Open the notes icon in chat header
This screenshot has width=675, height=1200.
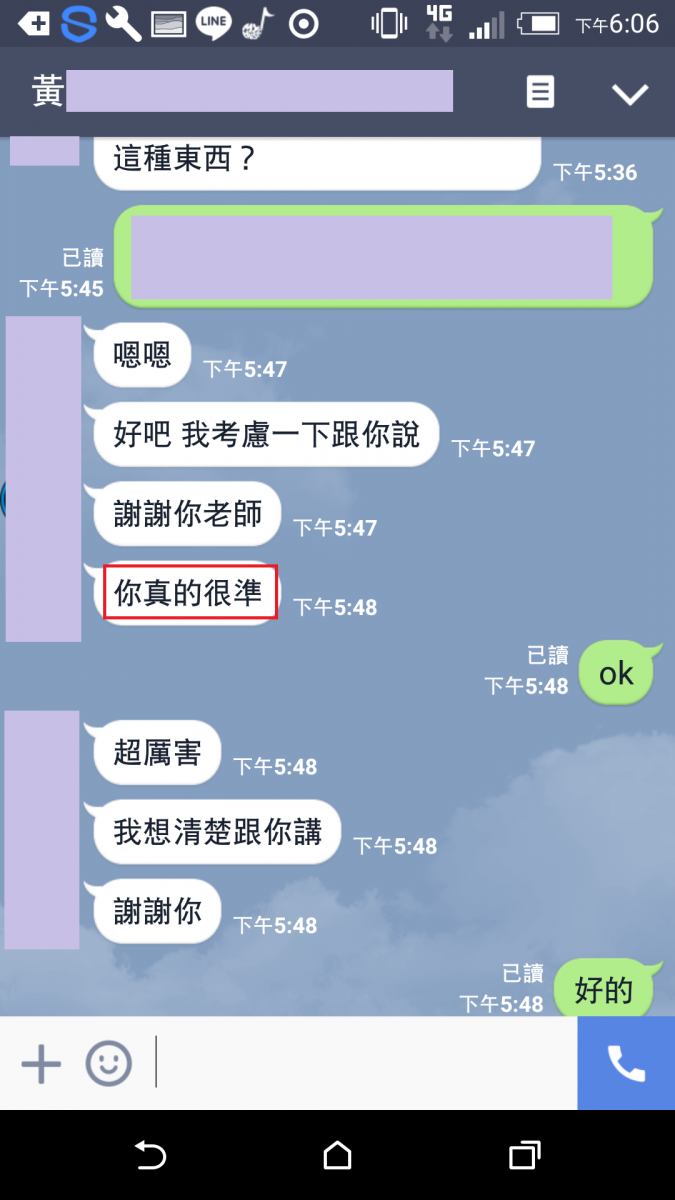coord(540,93)
